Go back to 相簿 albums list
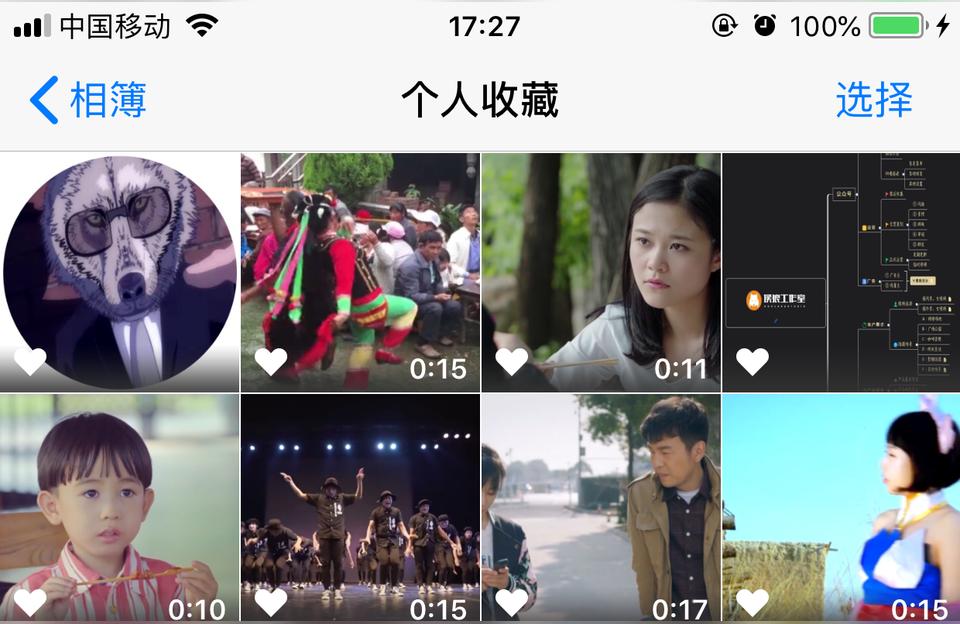 coord(88,100)
